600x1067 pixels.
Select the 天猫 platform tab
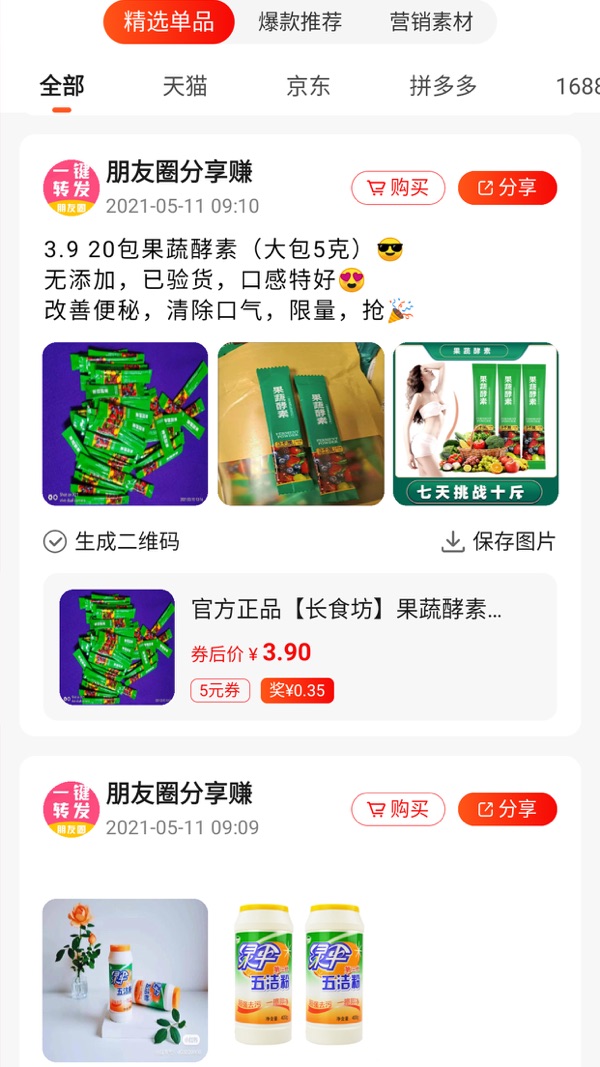(185, 86)
